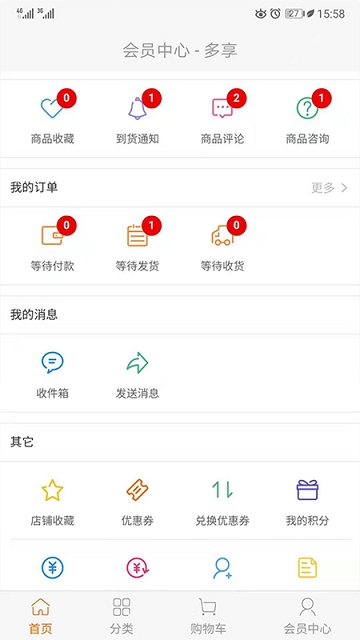Image resolution: width=360 pixels, height=640 pixels.
Task: Switch to the 购物车 cart tab
Action: tap(208, 616)
